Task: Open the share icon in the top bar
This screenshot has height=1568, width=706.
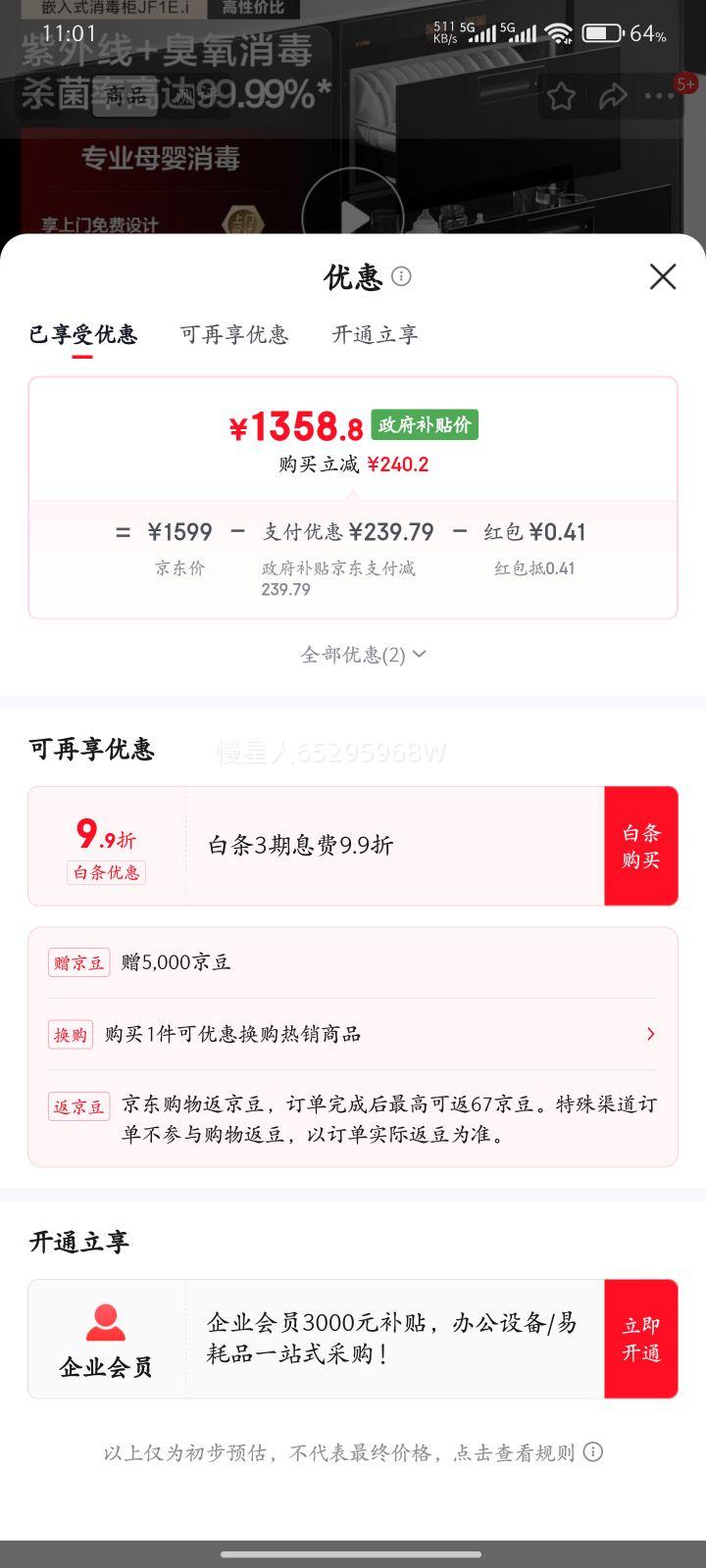Action: click(613, 96)
